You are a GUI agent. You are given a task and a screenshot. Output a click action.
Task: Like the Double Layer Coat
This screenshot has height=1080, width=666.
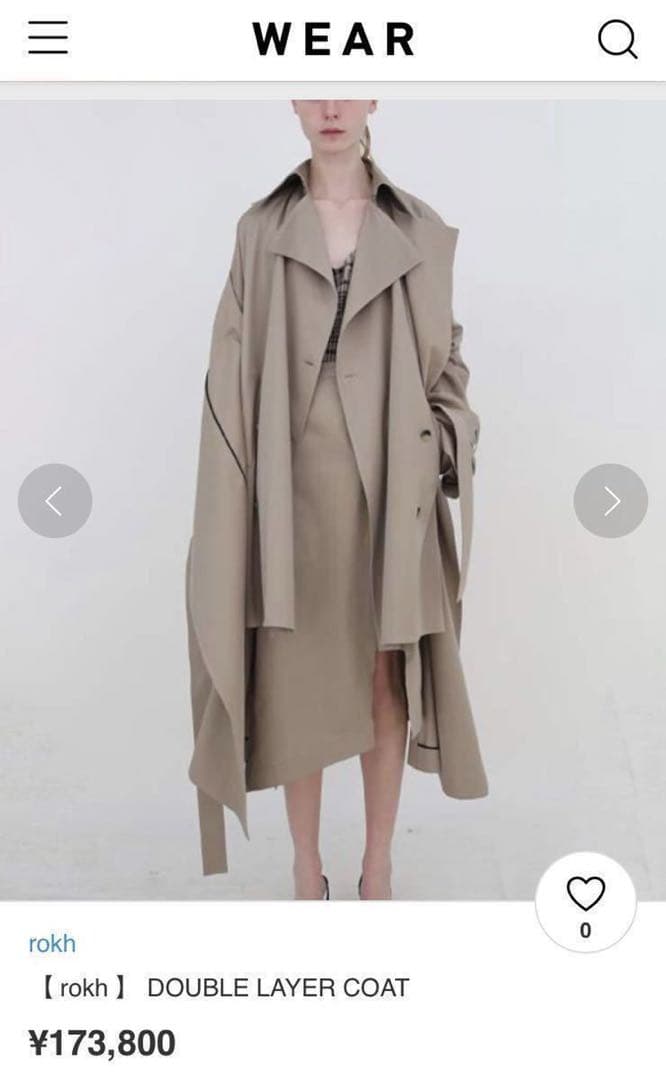pos(585,899)
